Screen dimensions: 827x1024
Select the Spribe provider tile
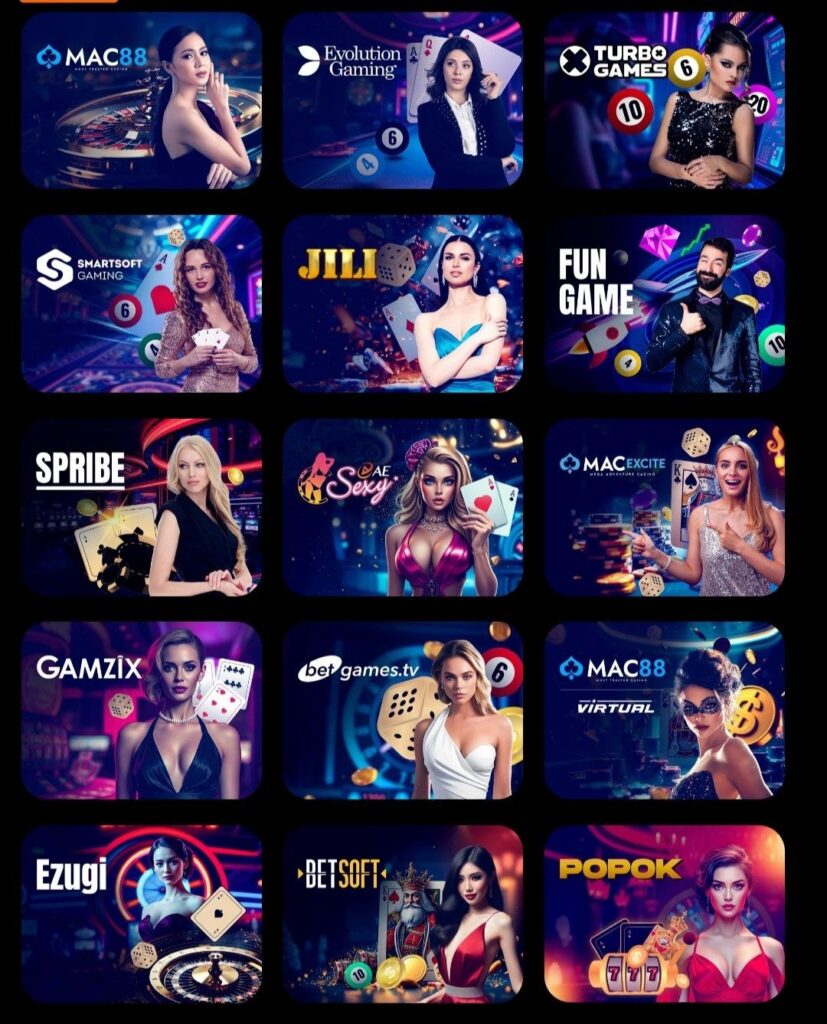click(x=141, y=508)
